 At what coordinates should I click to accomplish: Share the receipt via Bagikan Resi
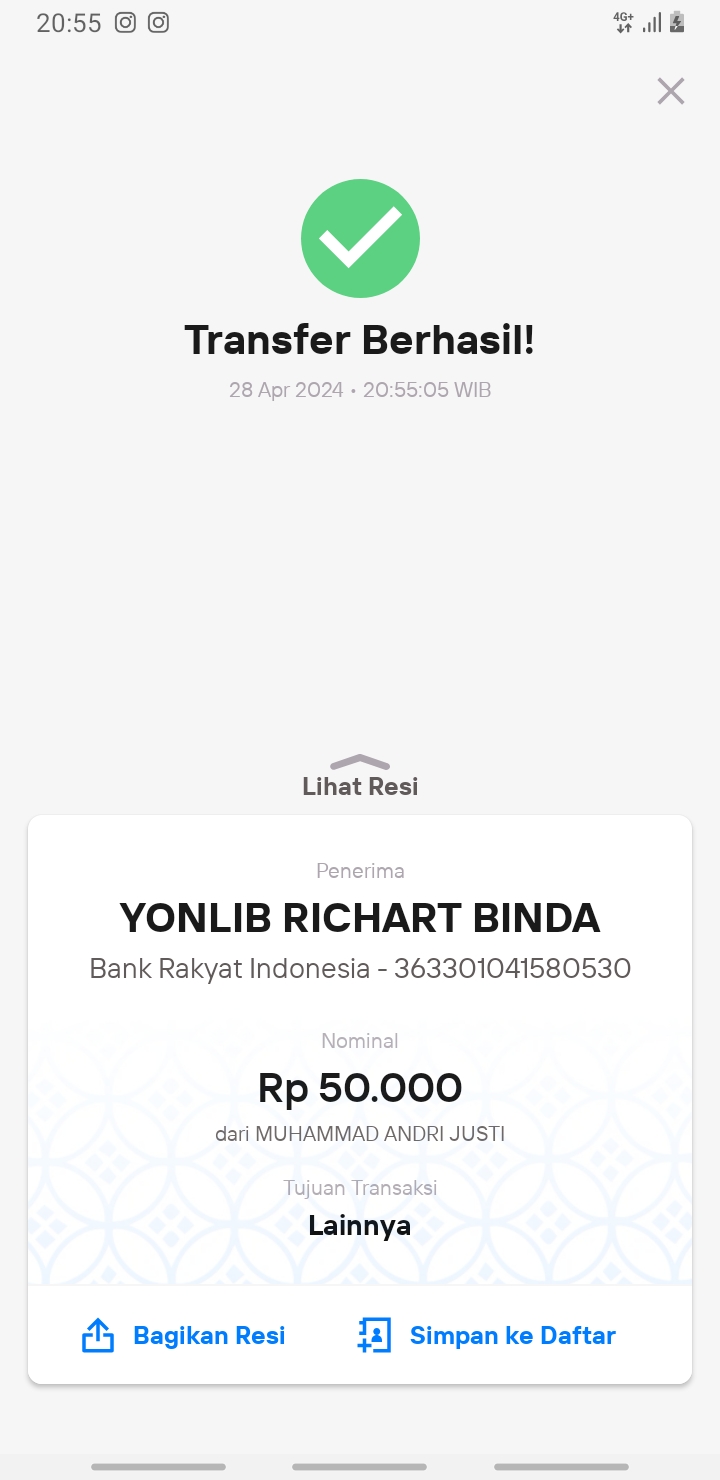183,1335
